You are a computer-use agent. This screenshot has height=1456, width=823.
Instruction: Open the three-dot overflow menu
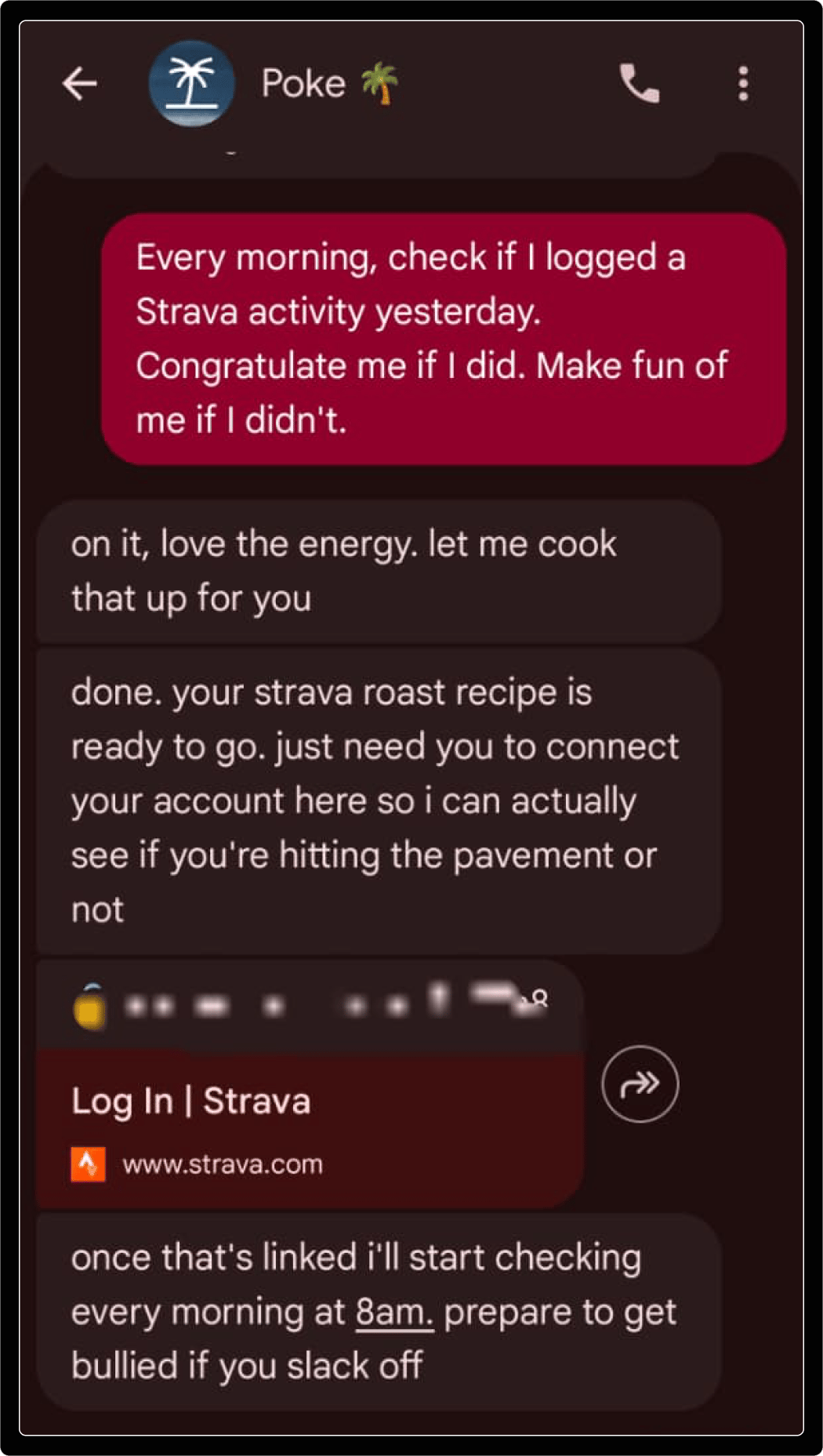click(x=743, y=84)
